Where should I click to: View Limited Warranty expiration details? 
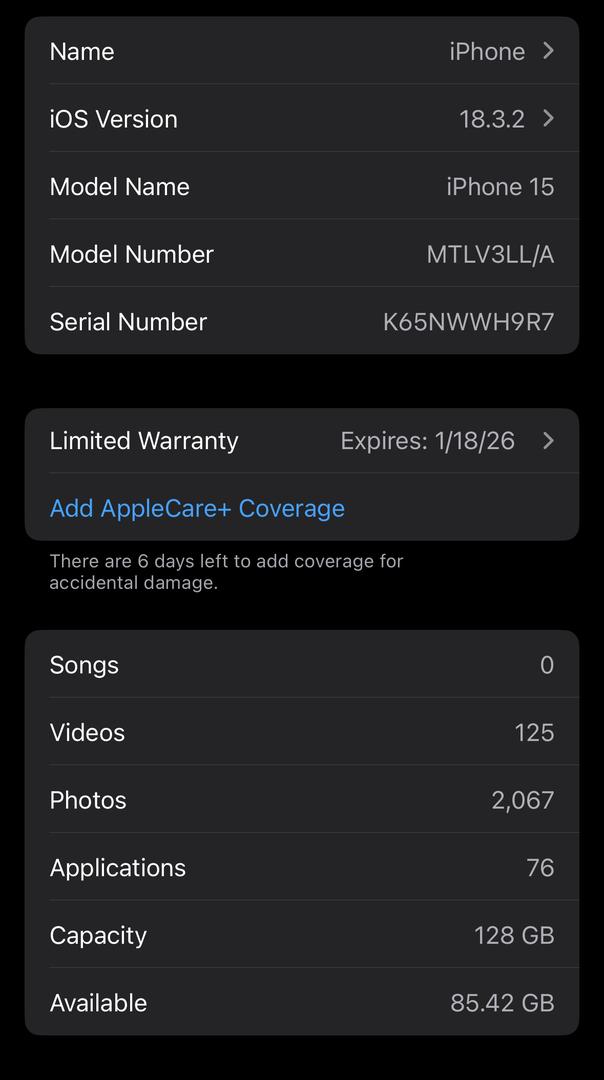(x=302, y=441)
